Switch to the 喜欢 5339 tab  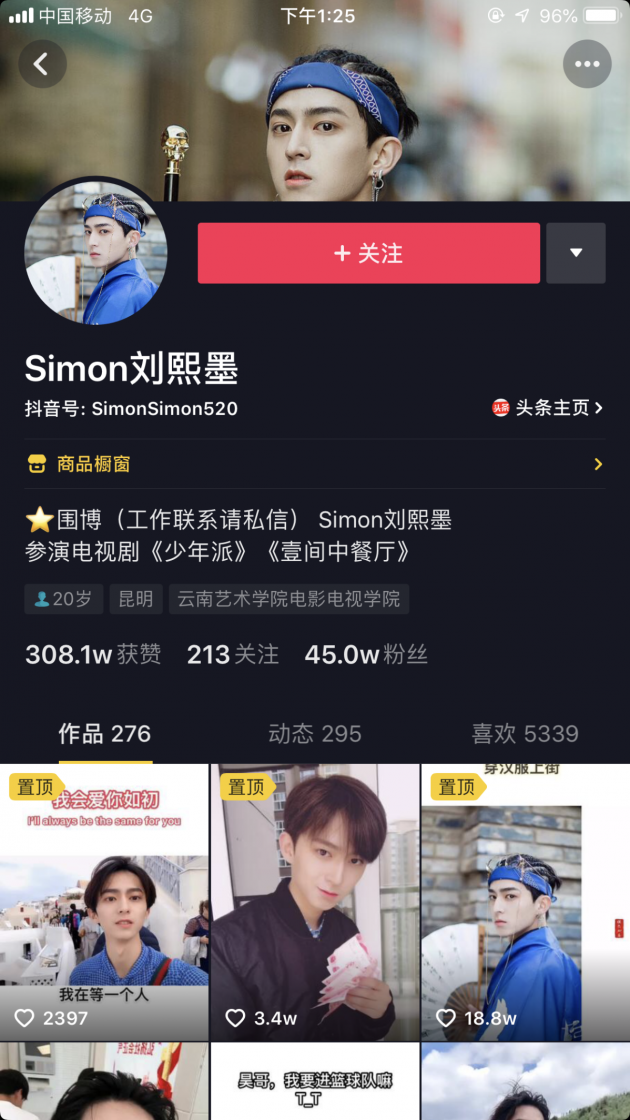coord(525,734)
